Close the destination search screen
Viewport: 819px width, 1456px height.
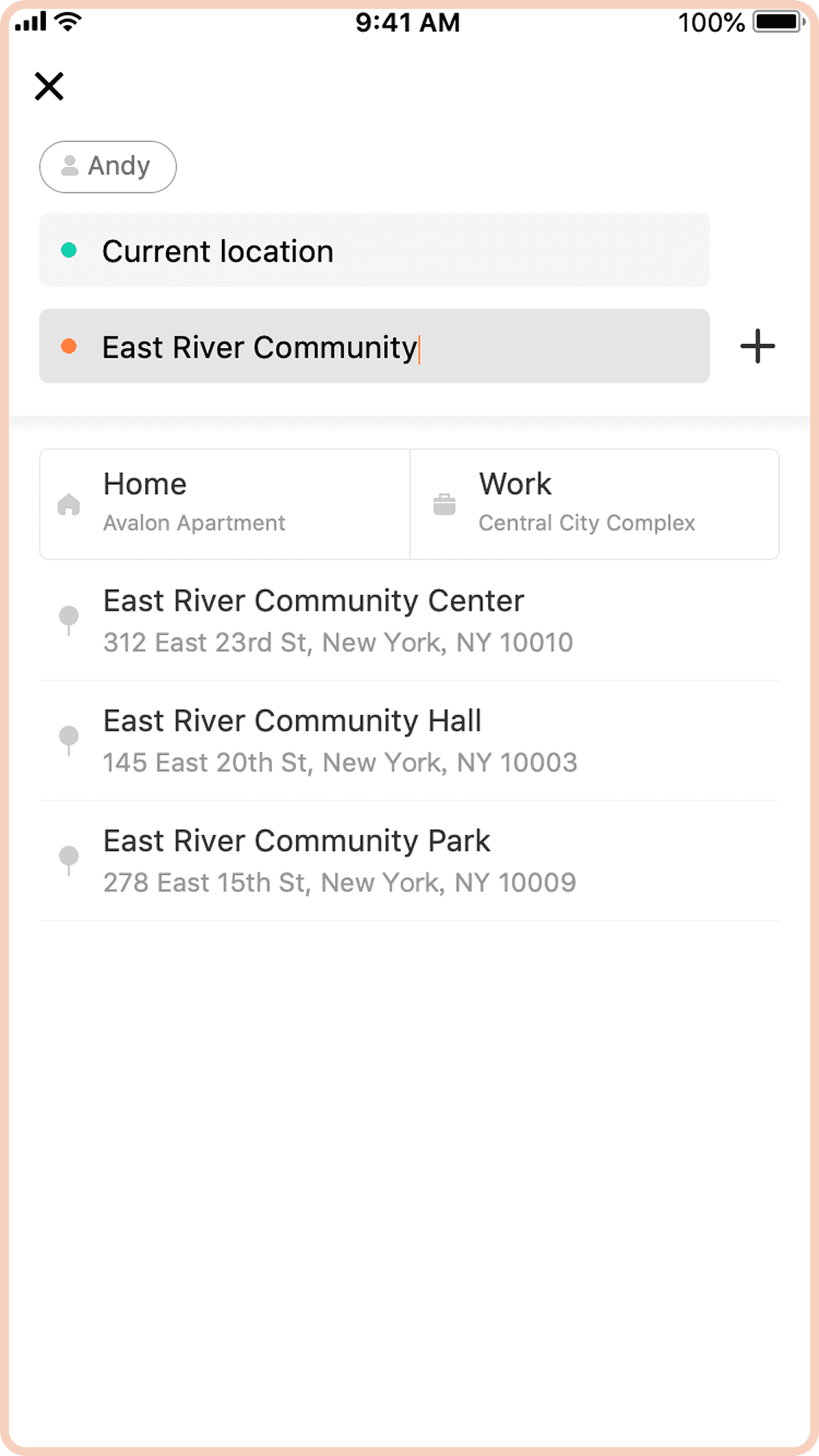[50, 86]
